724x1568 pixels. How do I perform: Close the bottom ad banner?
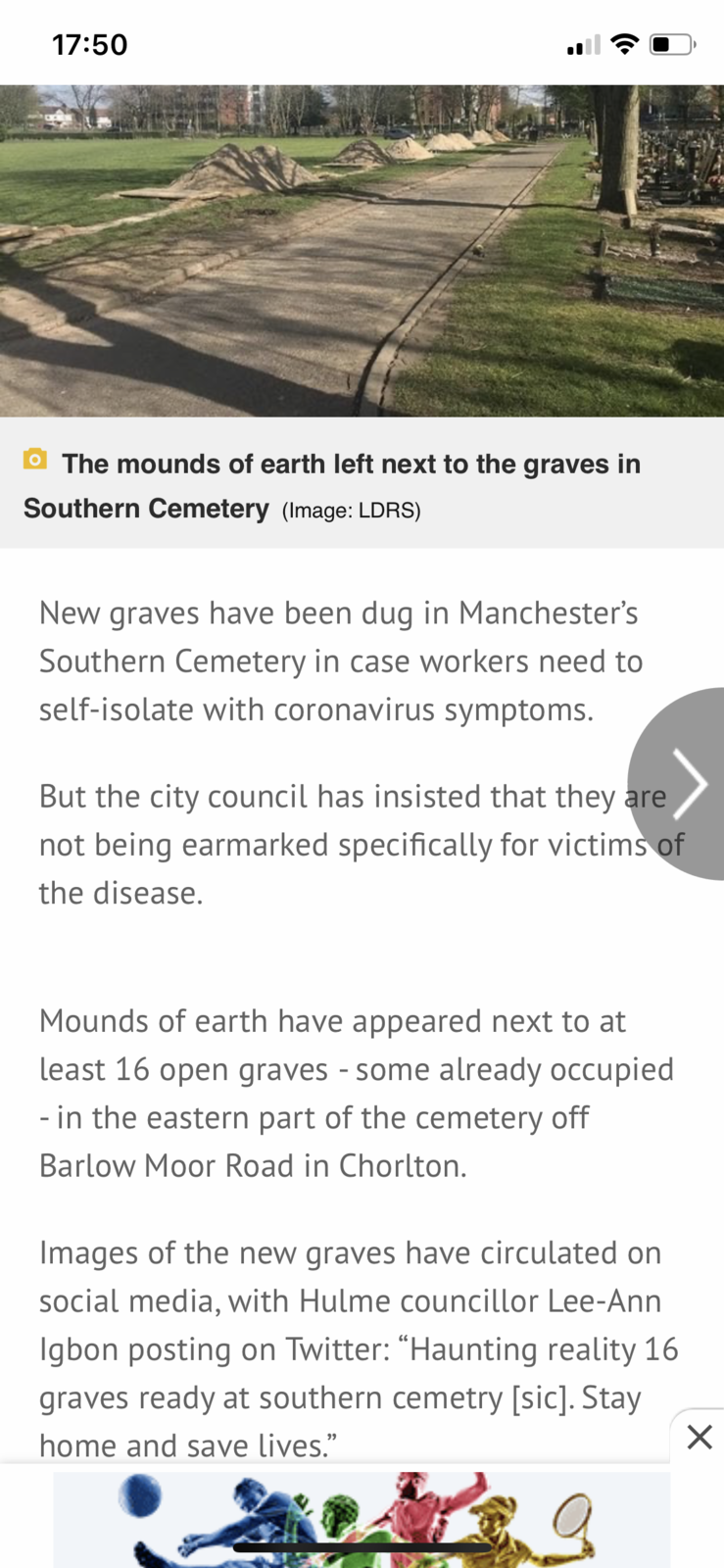[700, 1437]
